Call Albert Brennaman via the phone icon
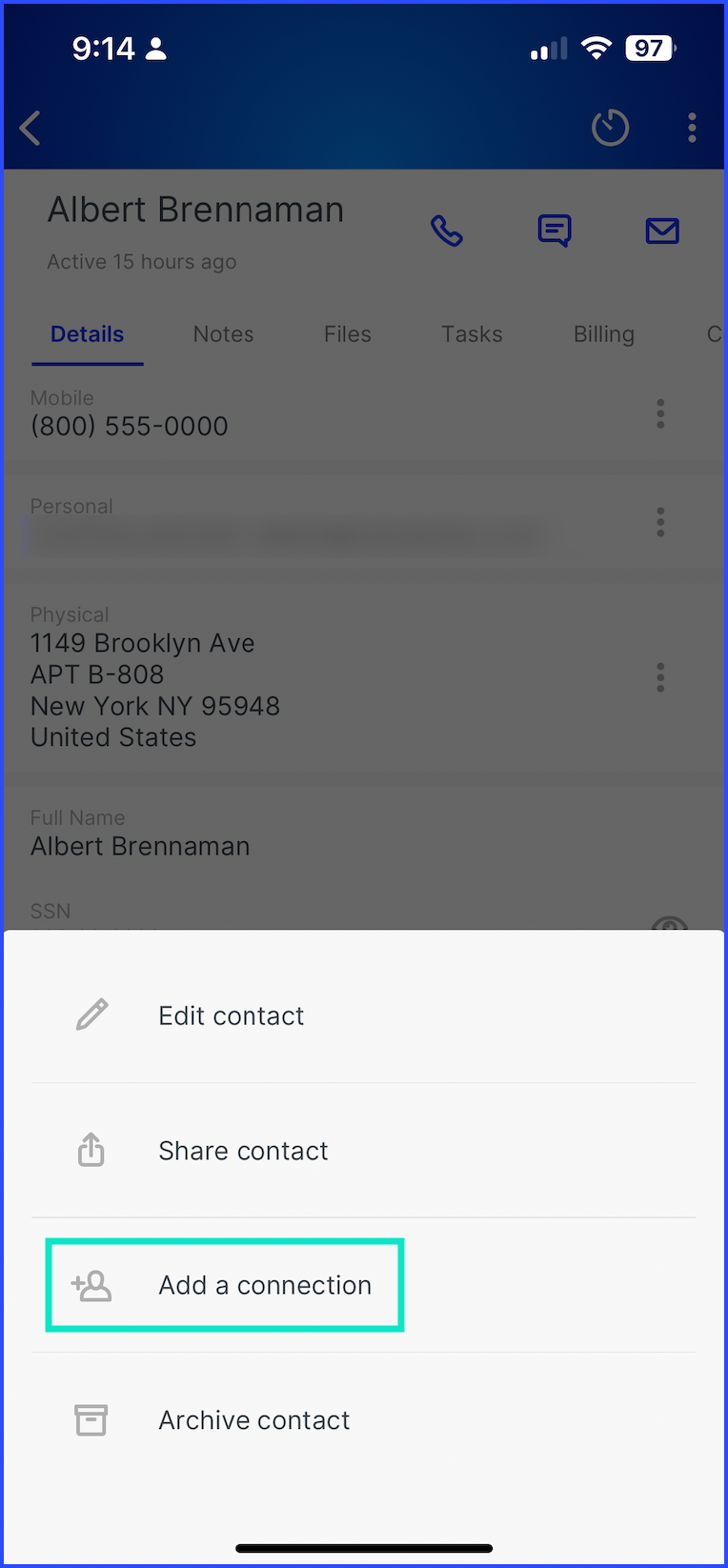The height and width of the screenshot is (1568, 728). pyautogui.click(x=447, y=231)
